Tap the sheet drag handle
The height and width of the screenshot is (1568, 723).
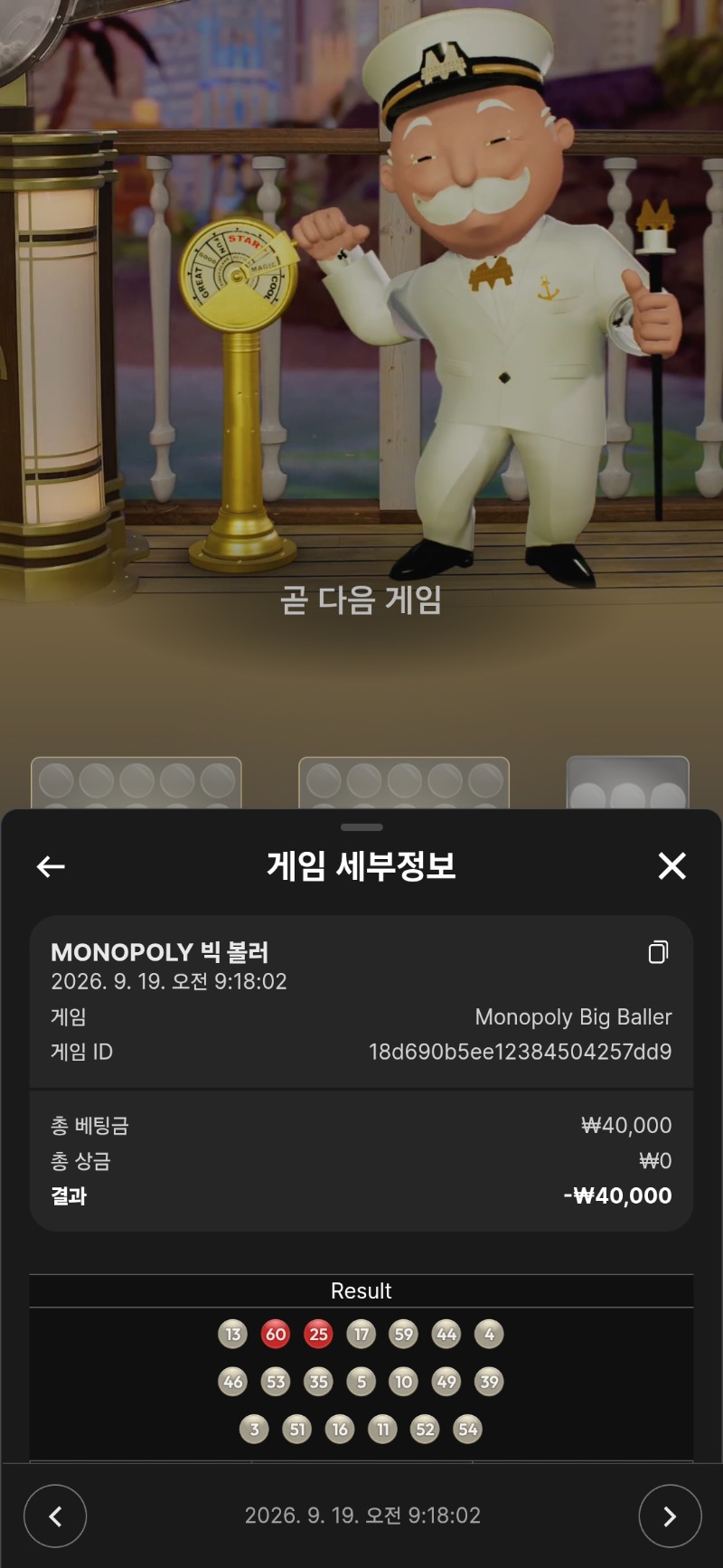tap(361, 827)
